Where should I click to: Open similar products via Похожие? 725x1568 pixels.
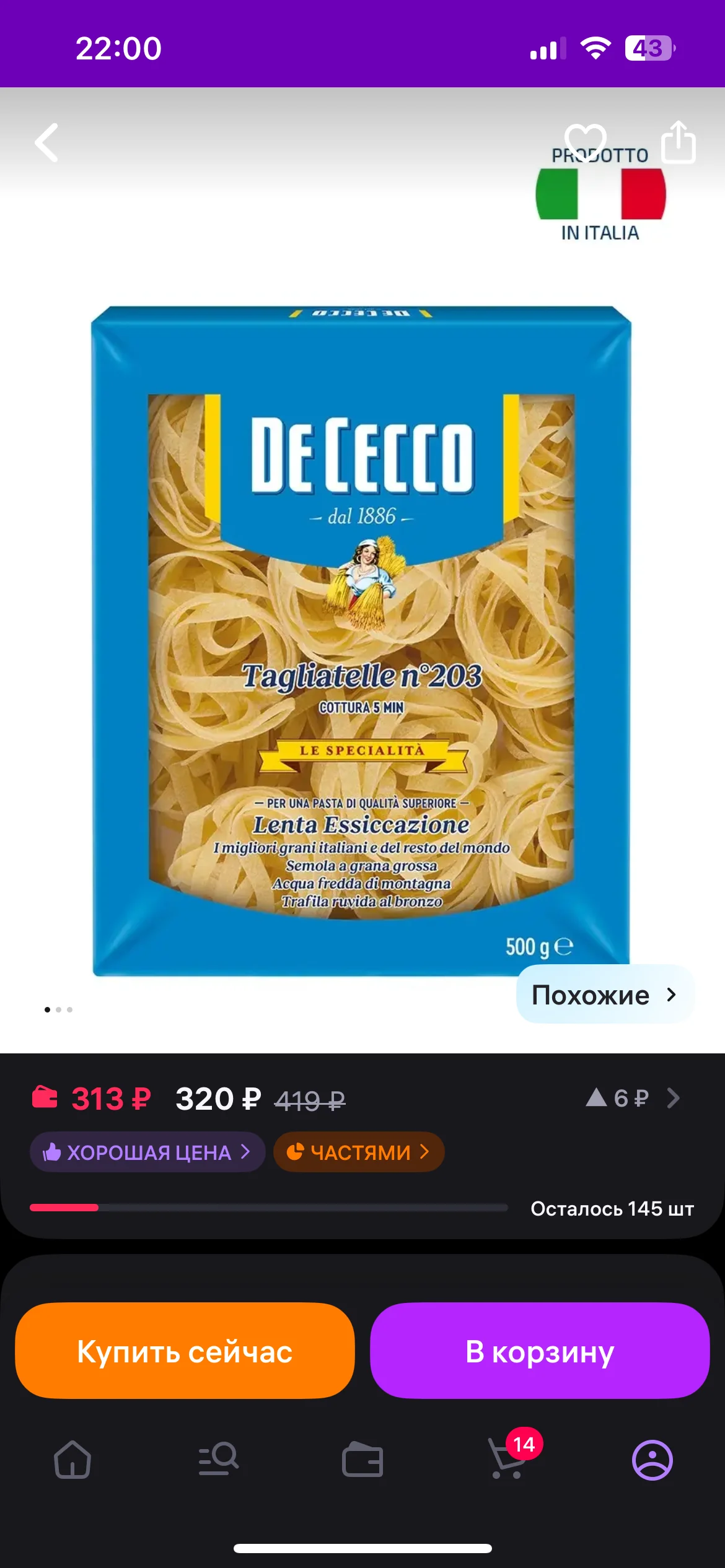(604, 995)
